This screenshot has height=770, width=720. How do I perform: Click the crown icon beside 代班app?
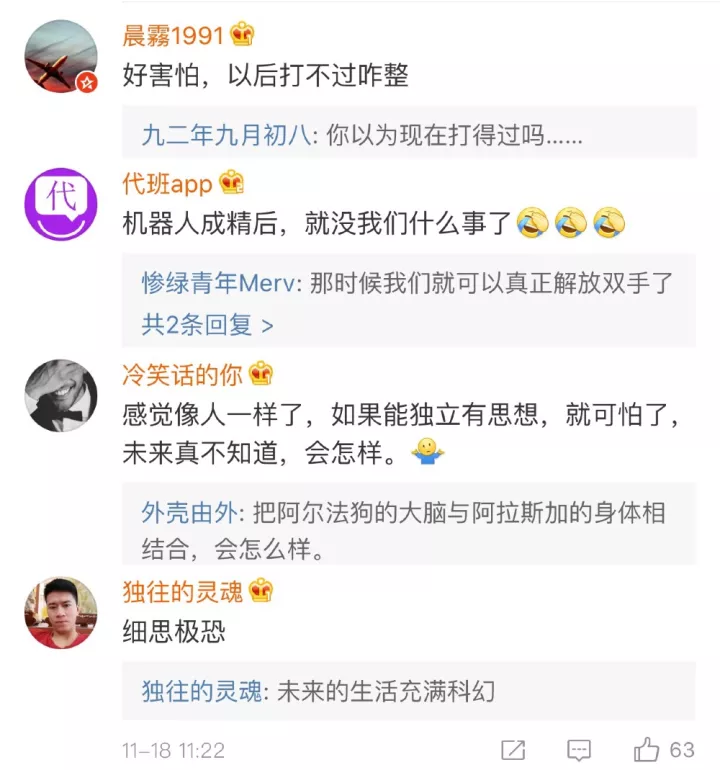pos(230,183)
